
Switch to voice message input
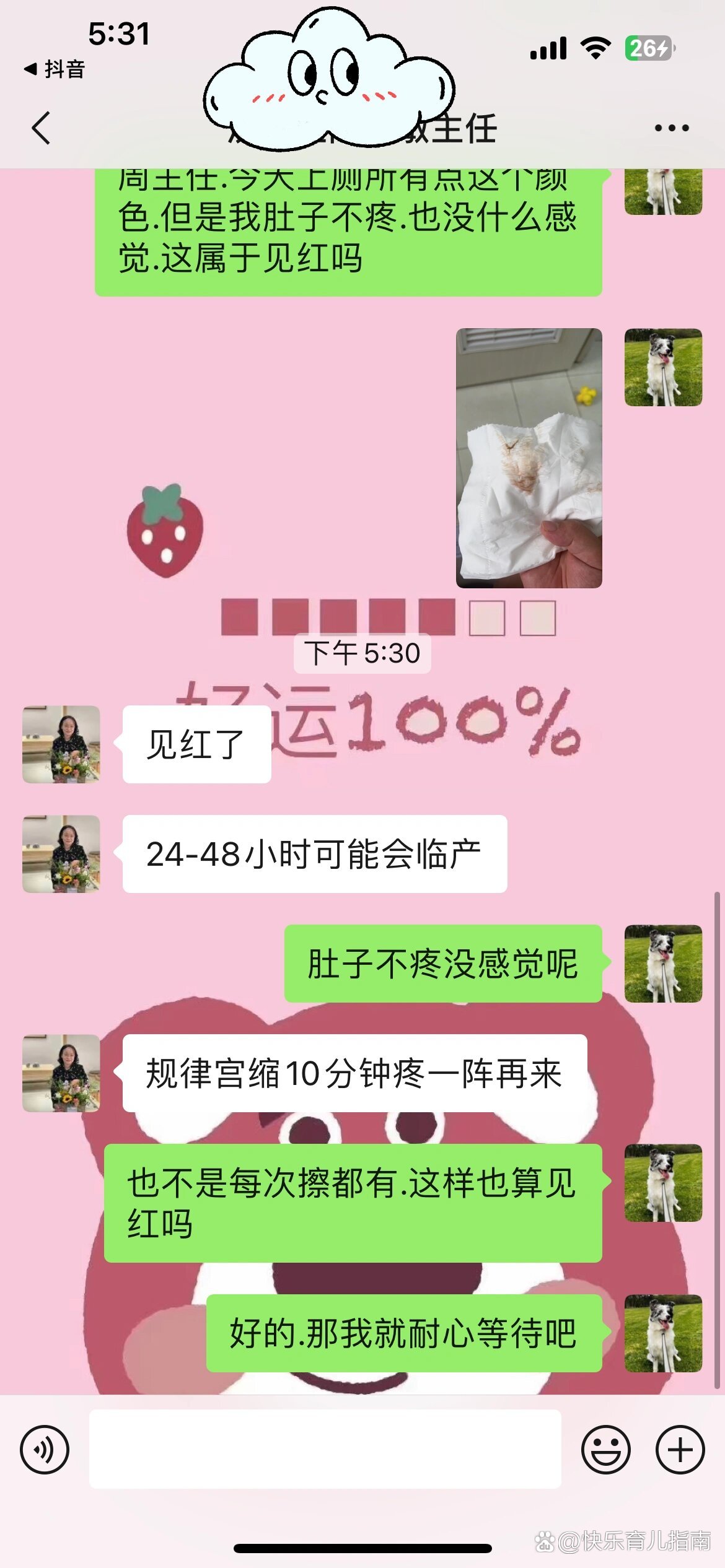point(45,1449)
